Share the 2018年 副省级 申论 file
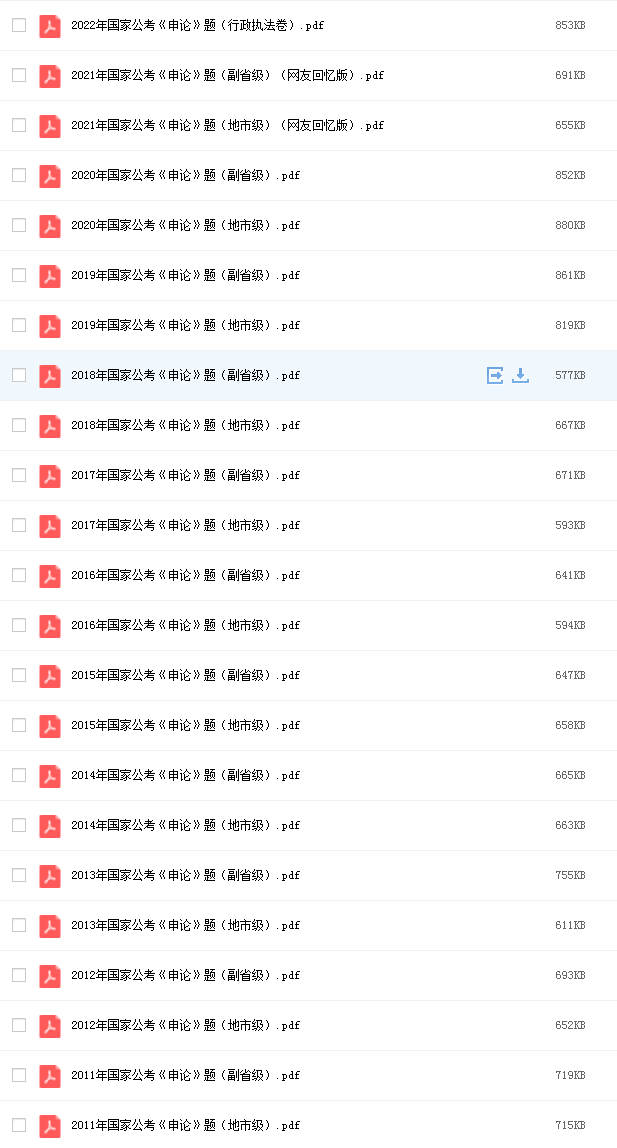The height and width of the screenshot is (1148, 617). 495,375
